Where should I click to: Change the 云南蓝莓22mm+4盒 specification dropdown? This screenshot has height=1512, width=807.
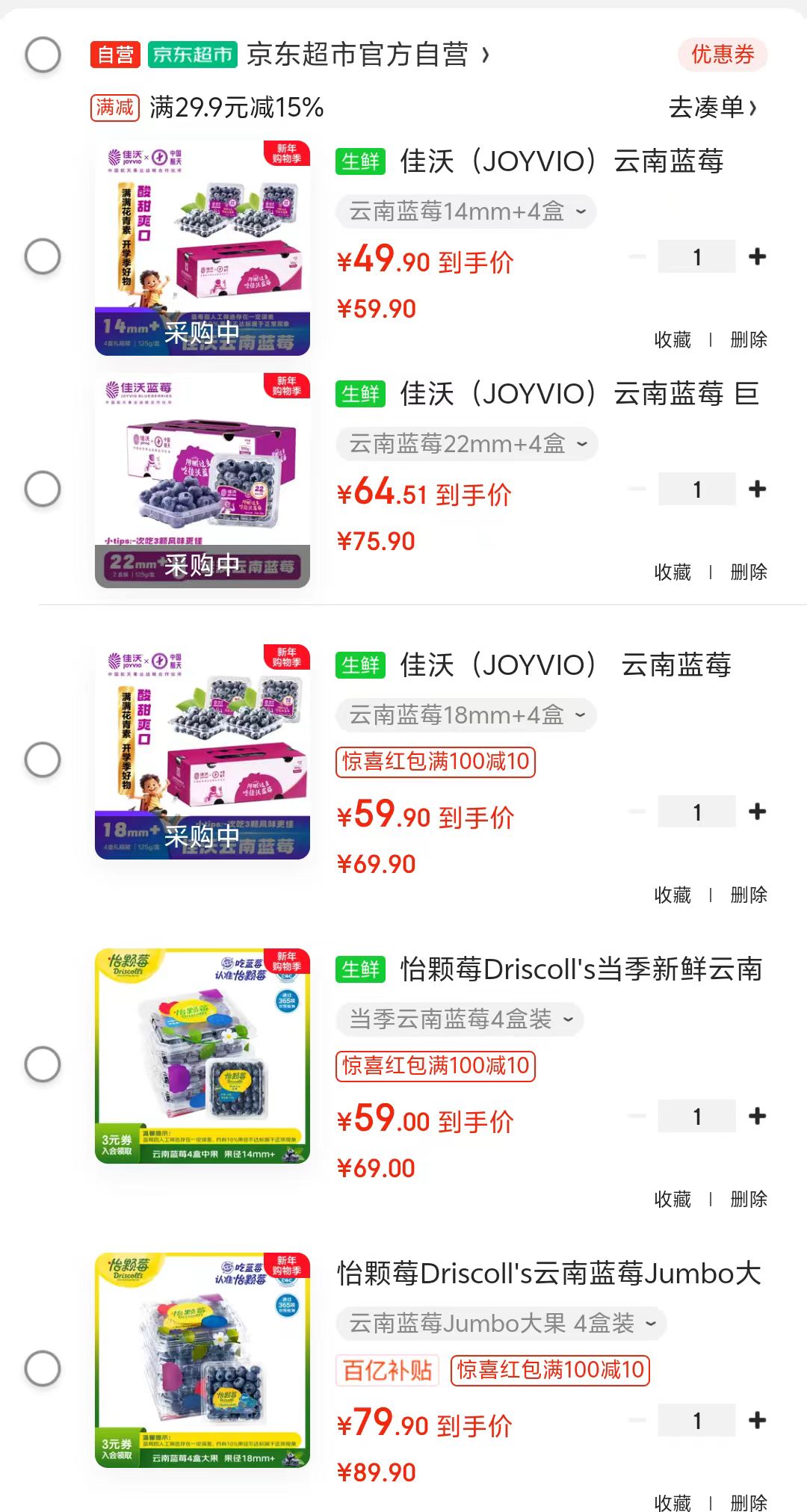tap(466, 444)
